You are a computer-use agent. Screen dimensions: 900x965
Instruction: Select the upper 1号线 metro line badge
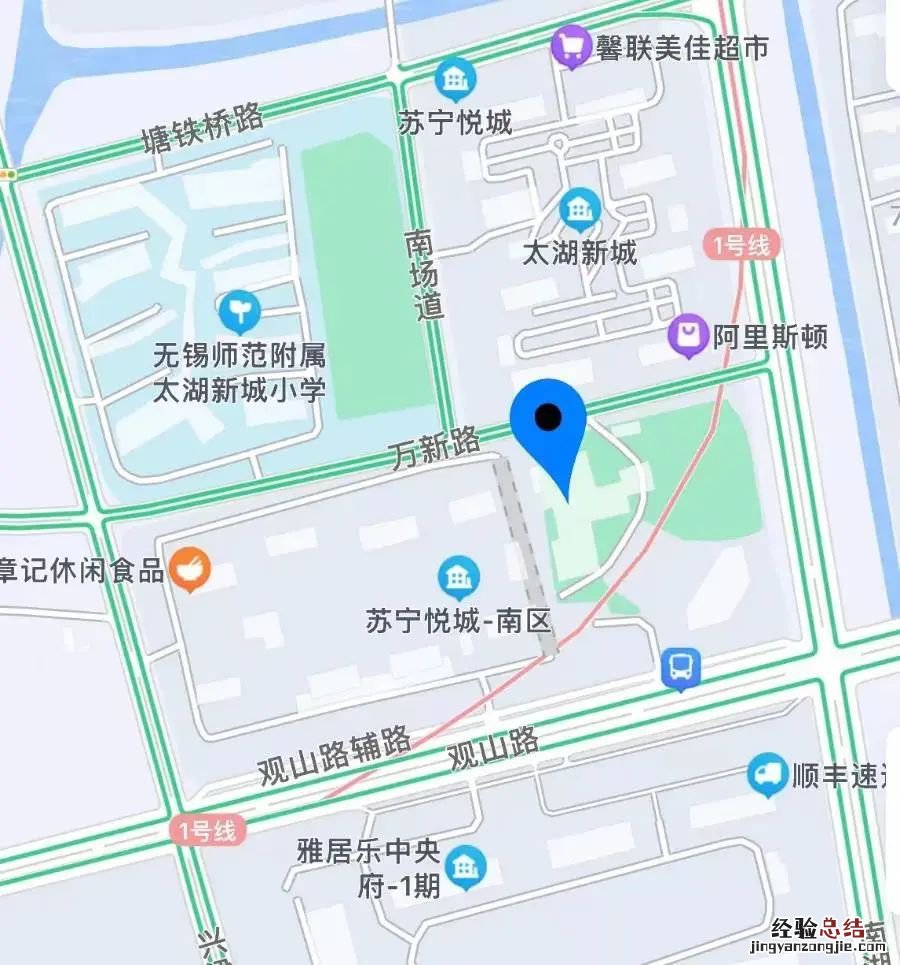tap(740, 243)
